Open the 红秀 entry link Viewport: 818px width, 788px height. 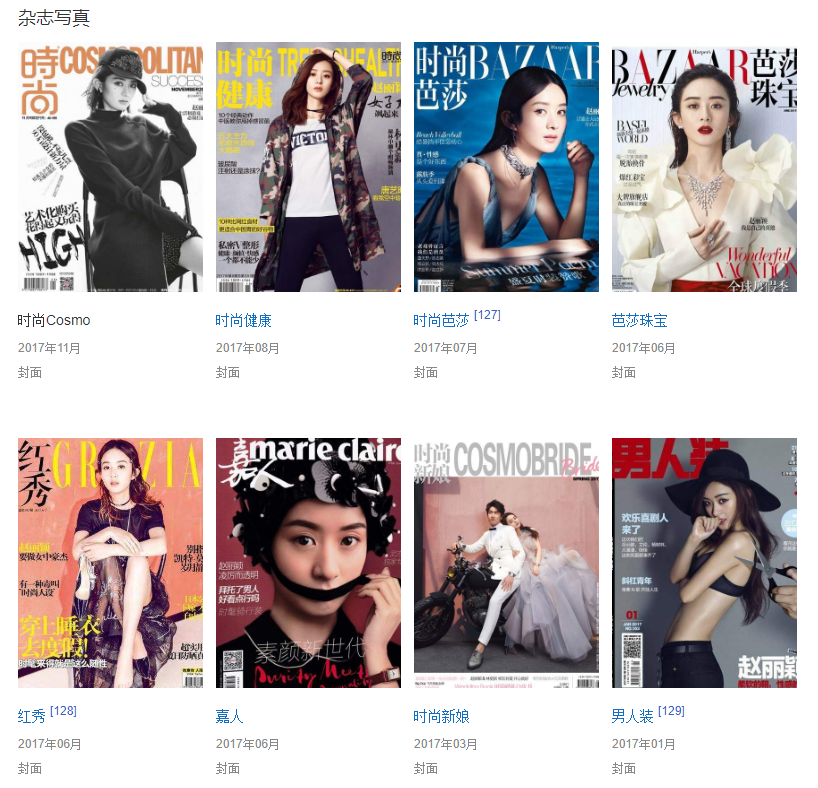coord(32,717)
